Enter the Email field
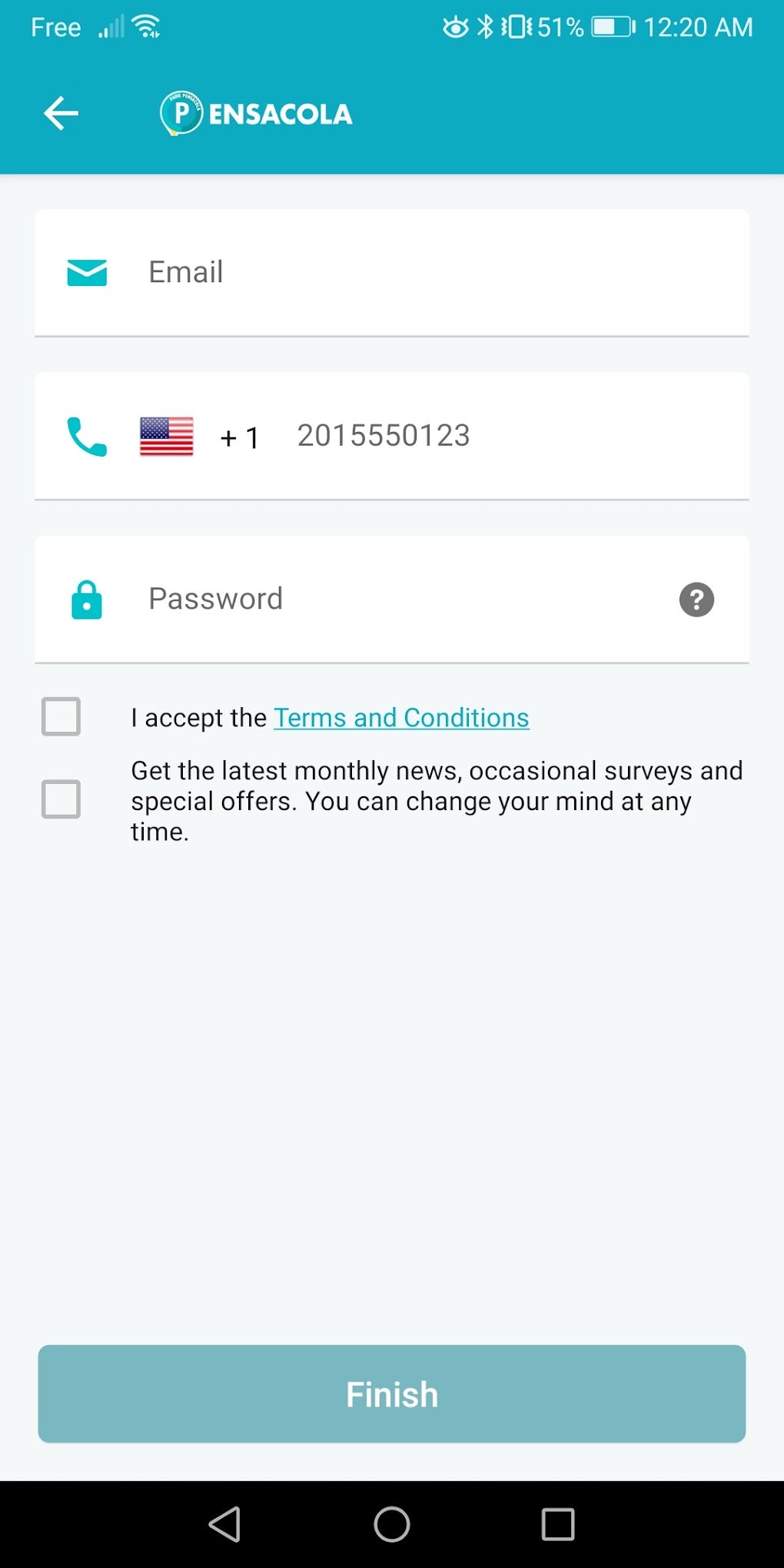Image resolution: width=784 pixels, height=1568 pixels. (430, 272)
